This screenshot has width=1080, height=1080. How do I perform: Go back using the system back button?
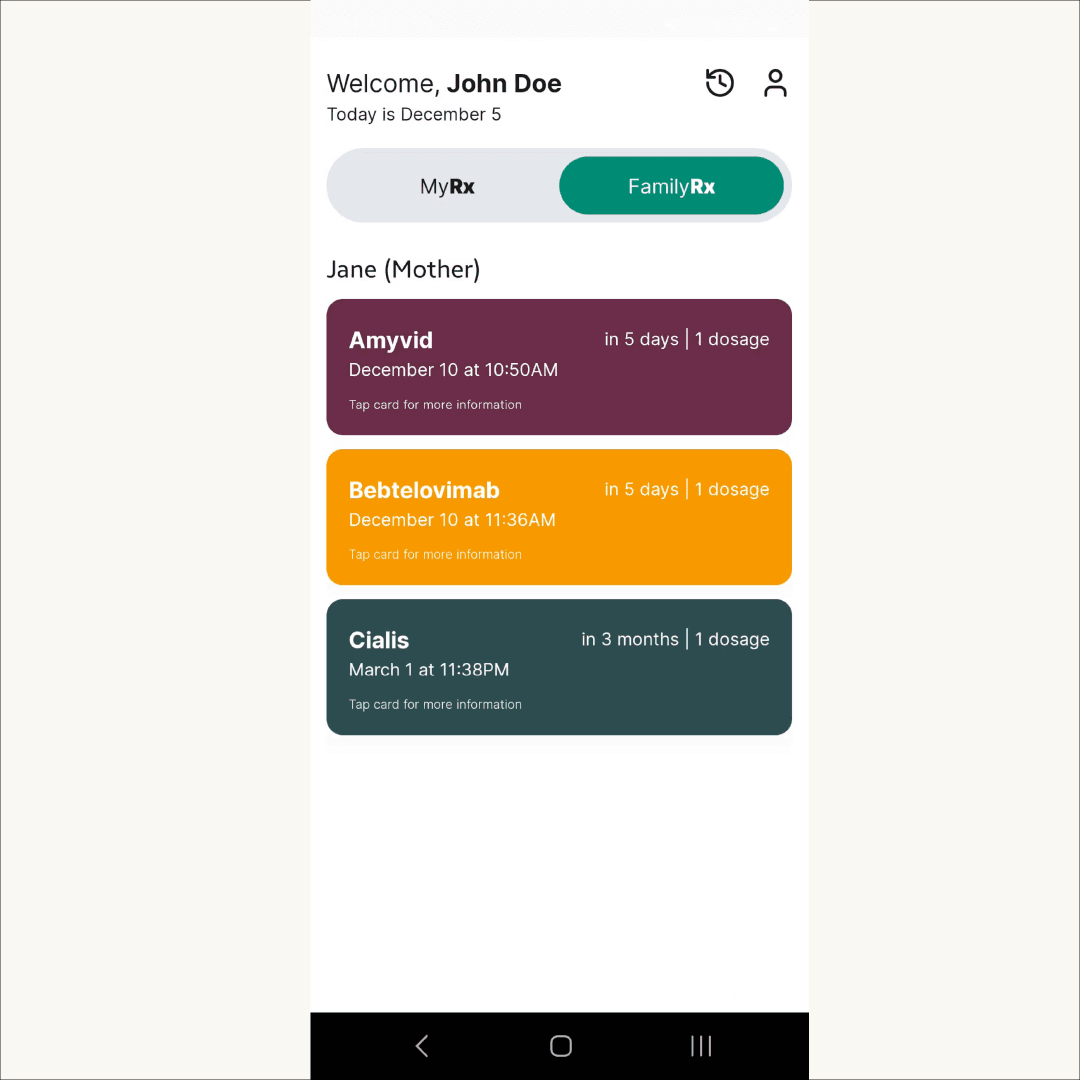coord(422,1046)
